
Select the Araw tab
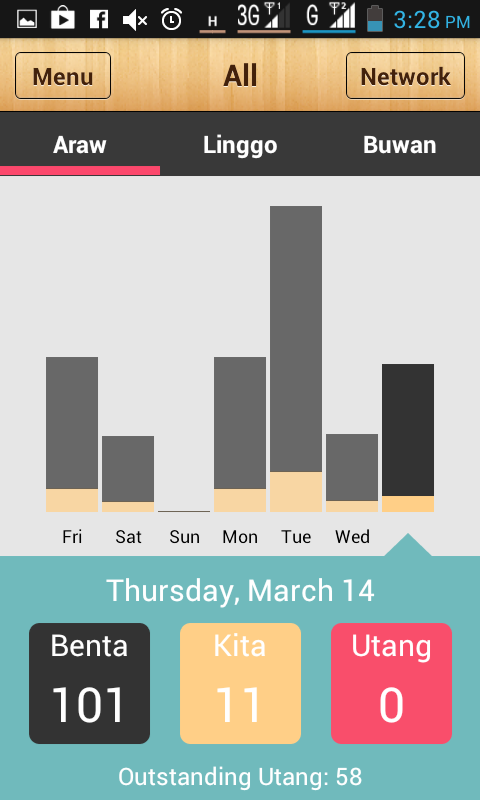pyautogui.click(x=80, y=145)
